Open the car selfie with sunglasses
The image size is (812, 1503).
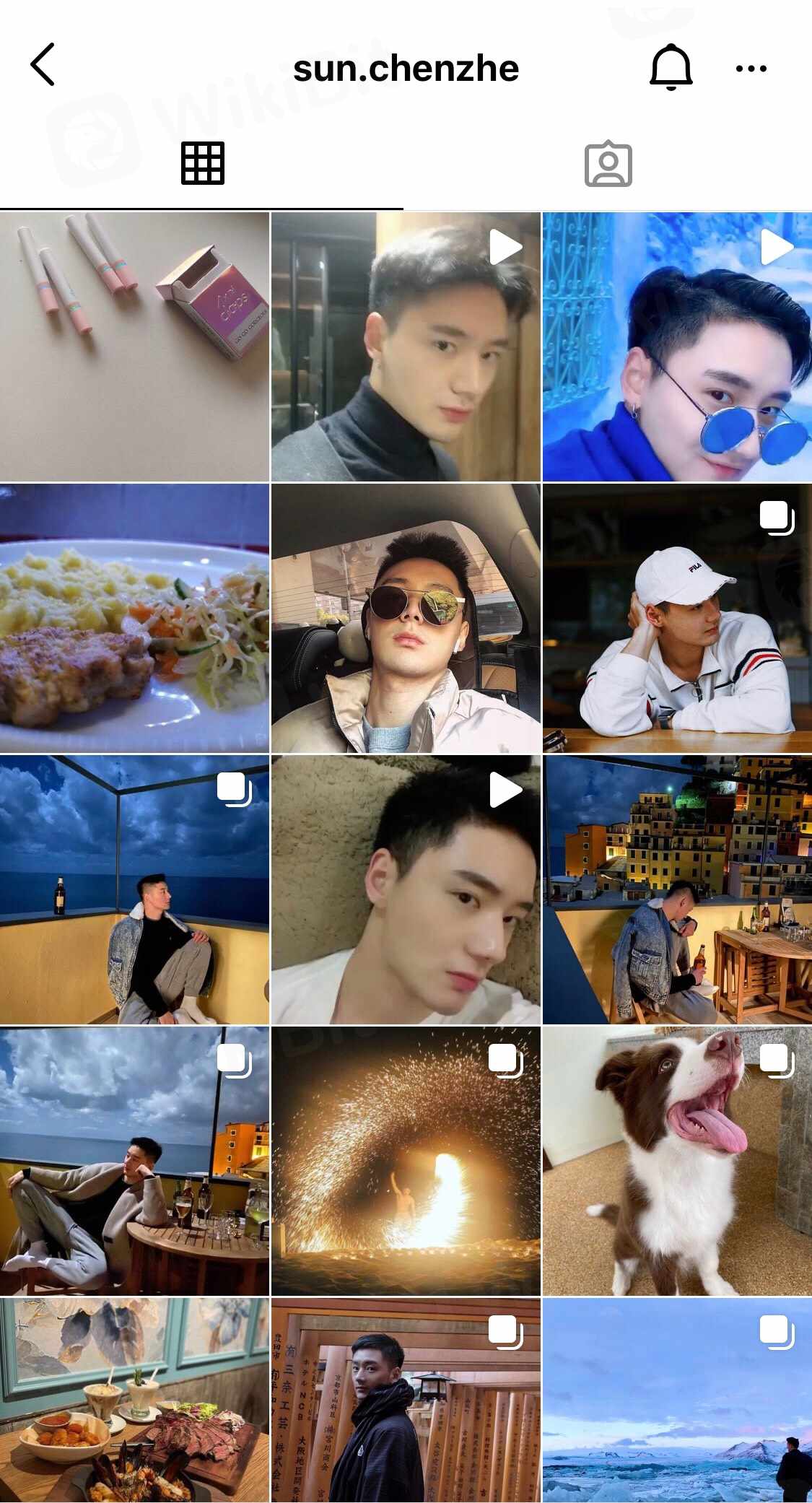point(406,618)
